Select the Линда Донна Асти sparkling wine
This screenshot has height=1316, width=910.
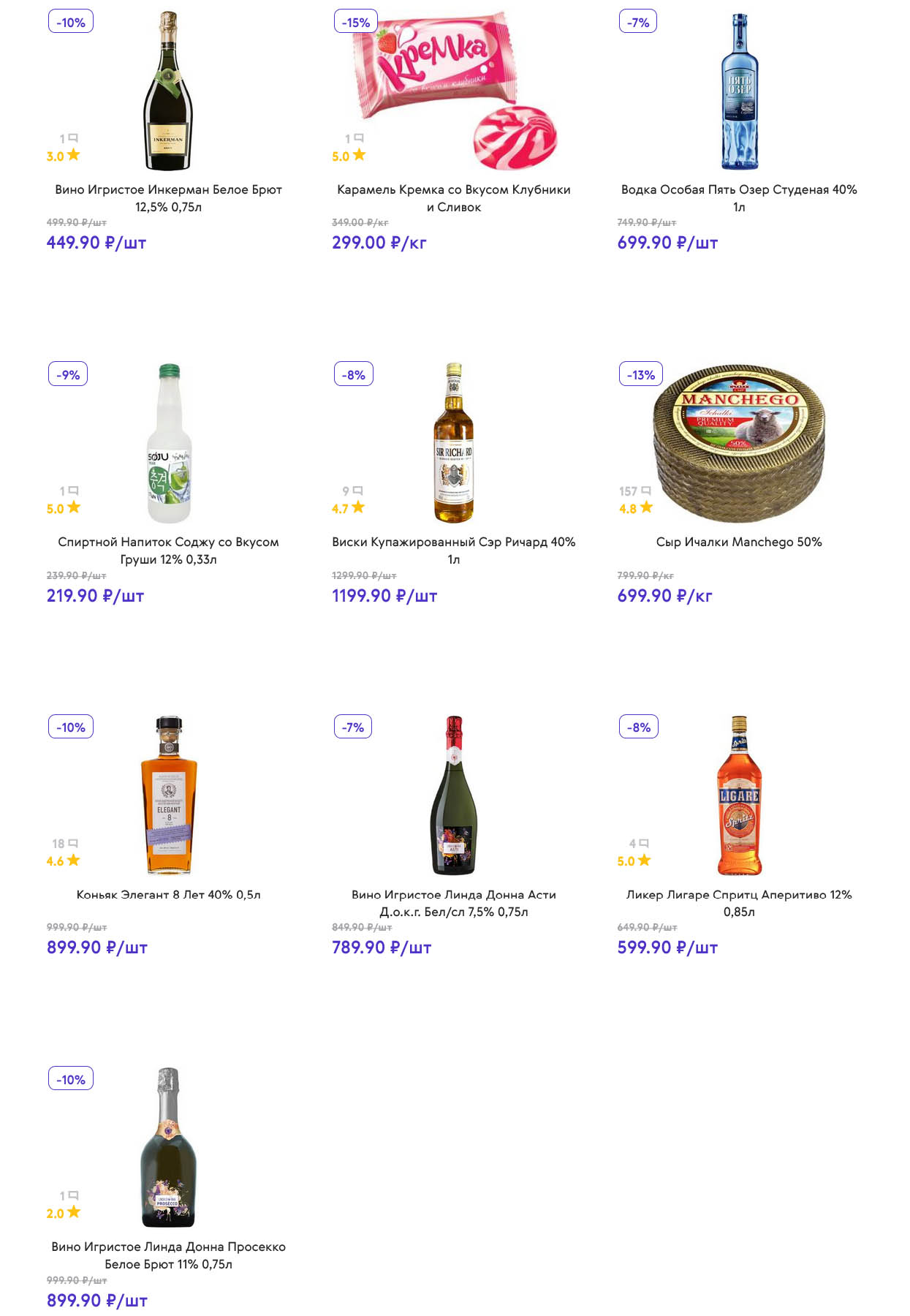coord(453,902)
